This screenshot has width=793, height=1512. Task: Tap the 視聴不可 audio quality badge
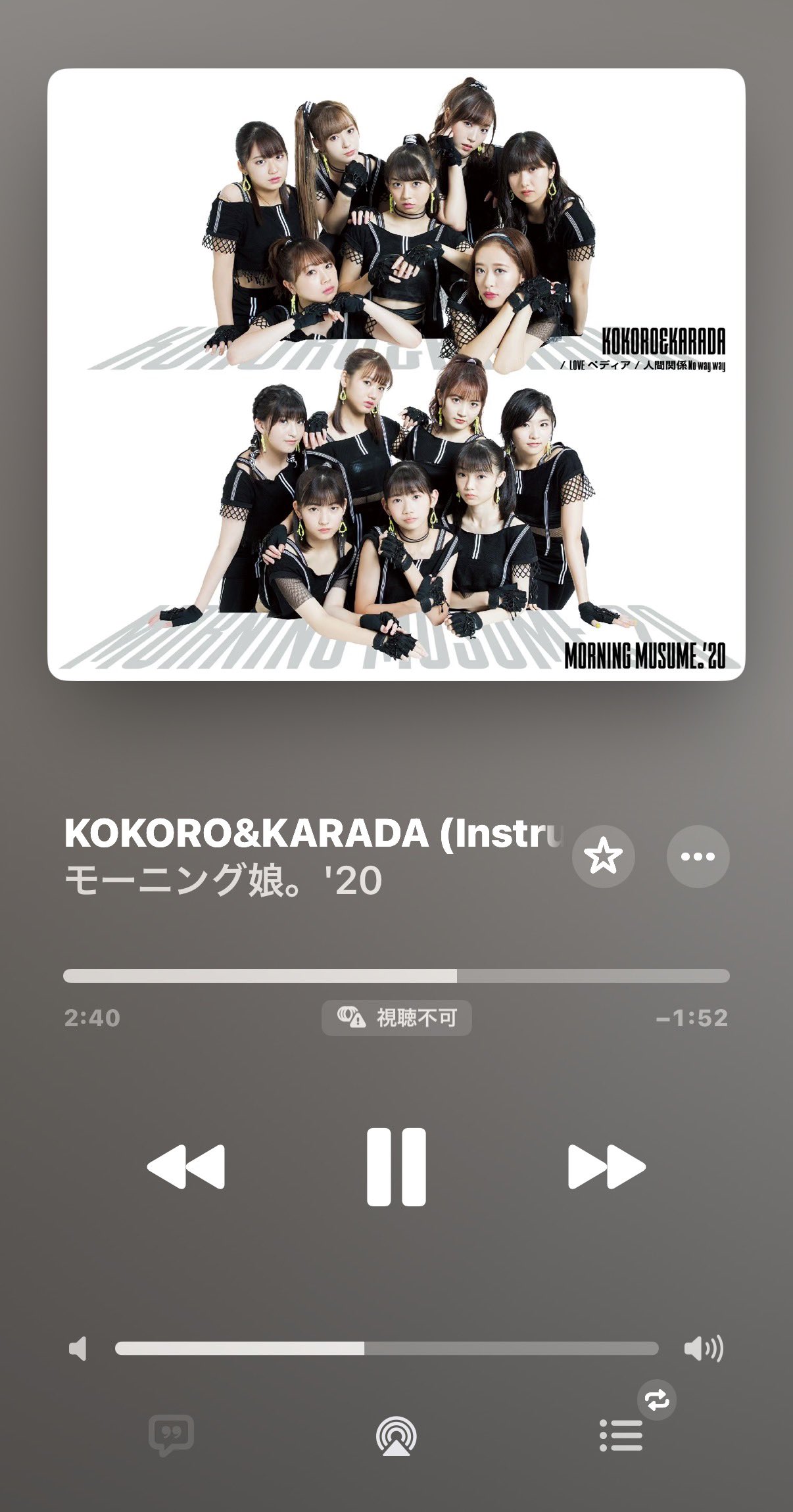click(396, 1018)
